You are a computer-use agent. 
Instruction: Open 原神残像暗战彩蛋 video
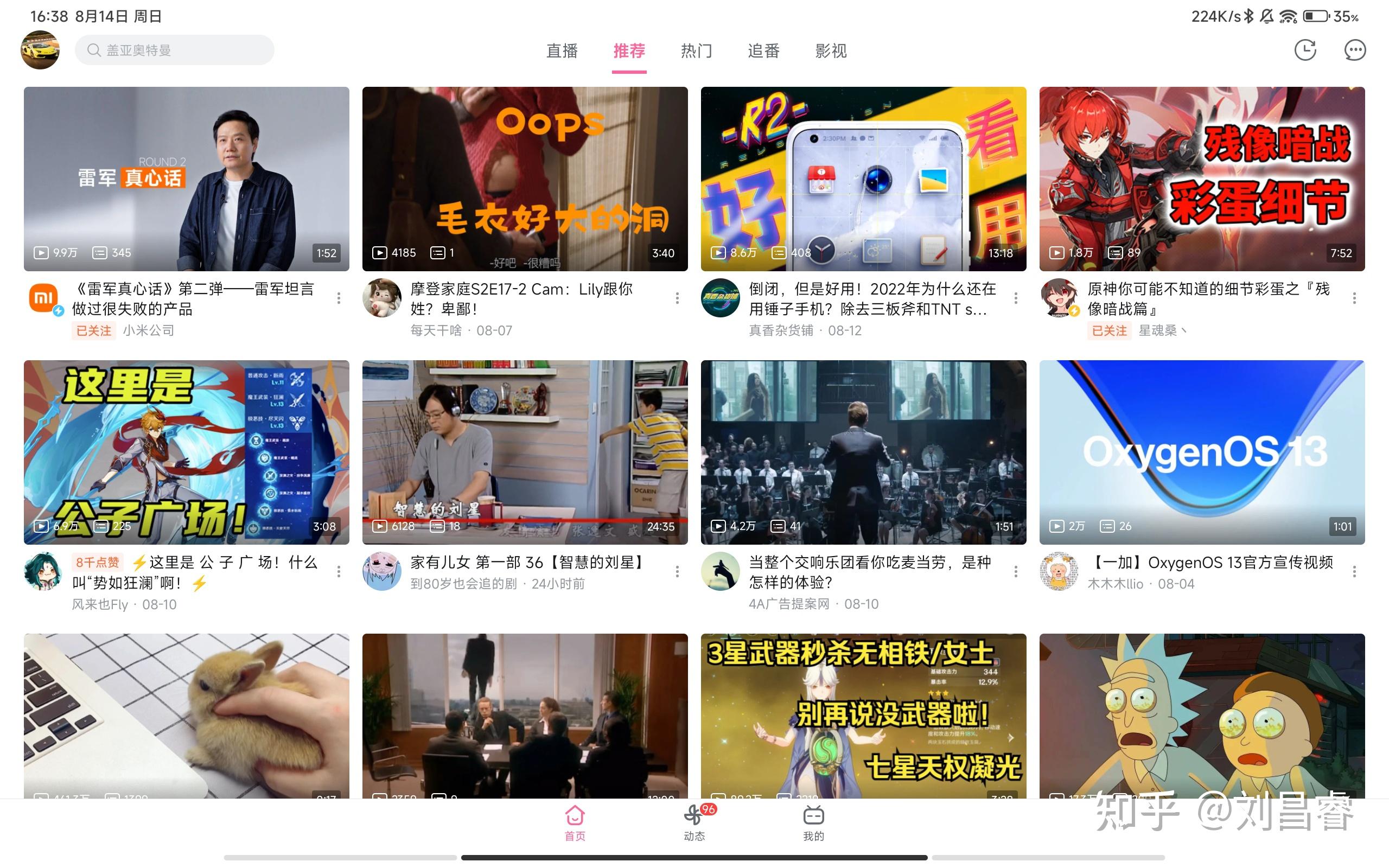tap(1201, 178)
